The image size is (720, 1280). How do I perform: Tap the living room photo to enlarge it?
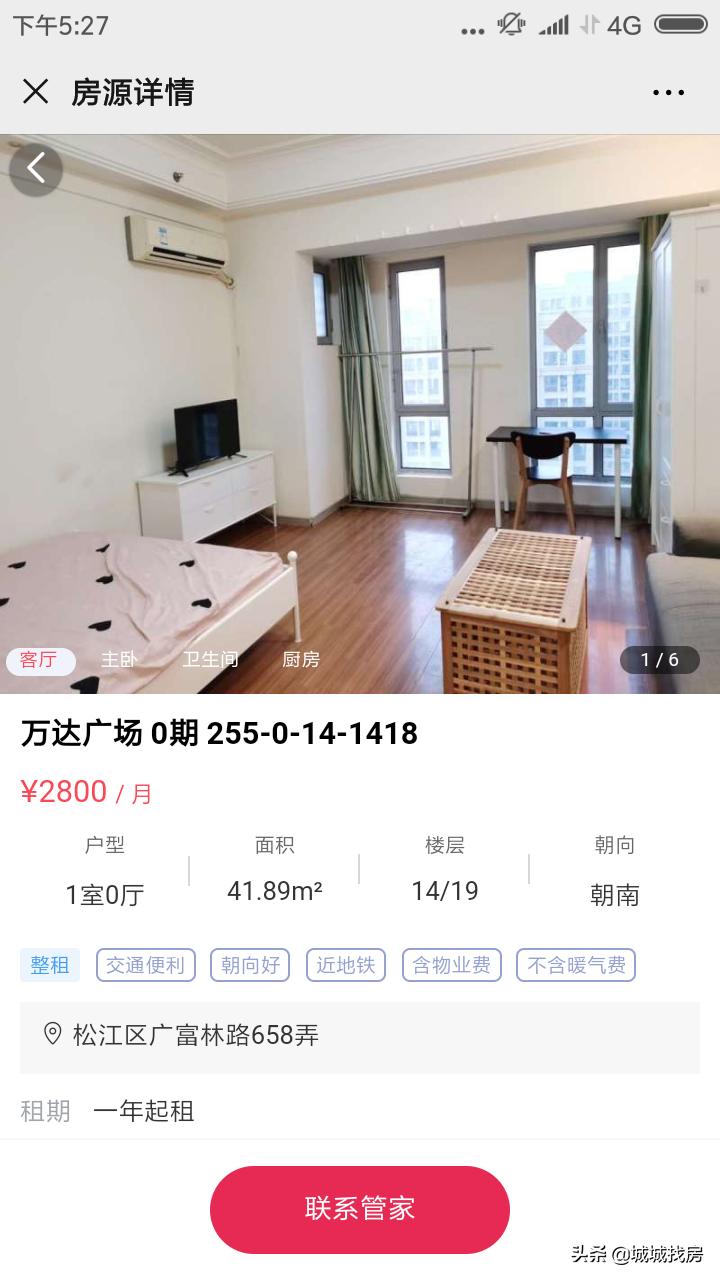click(x=360, y=400)
